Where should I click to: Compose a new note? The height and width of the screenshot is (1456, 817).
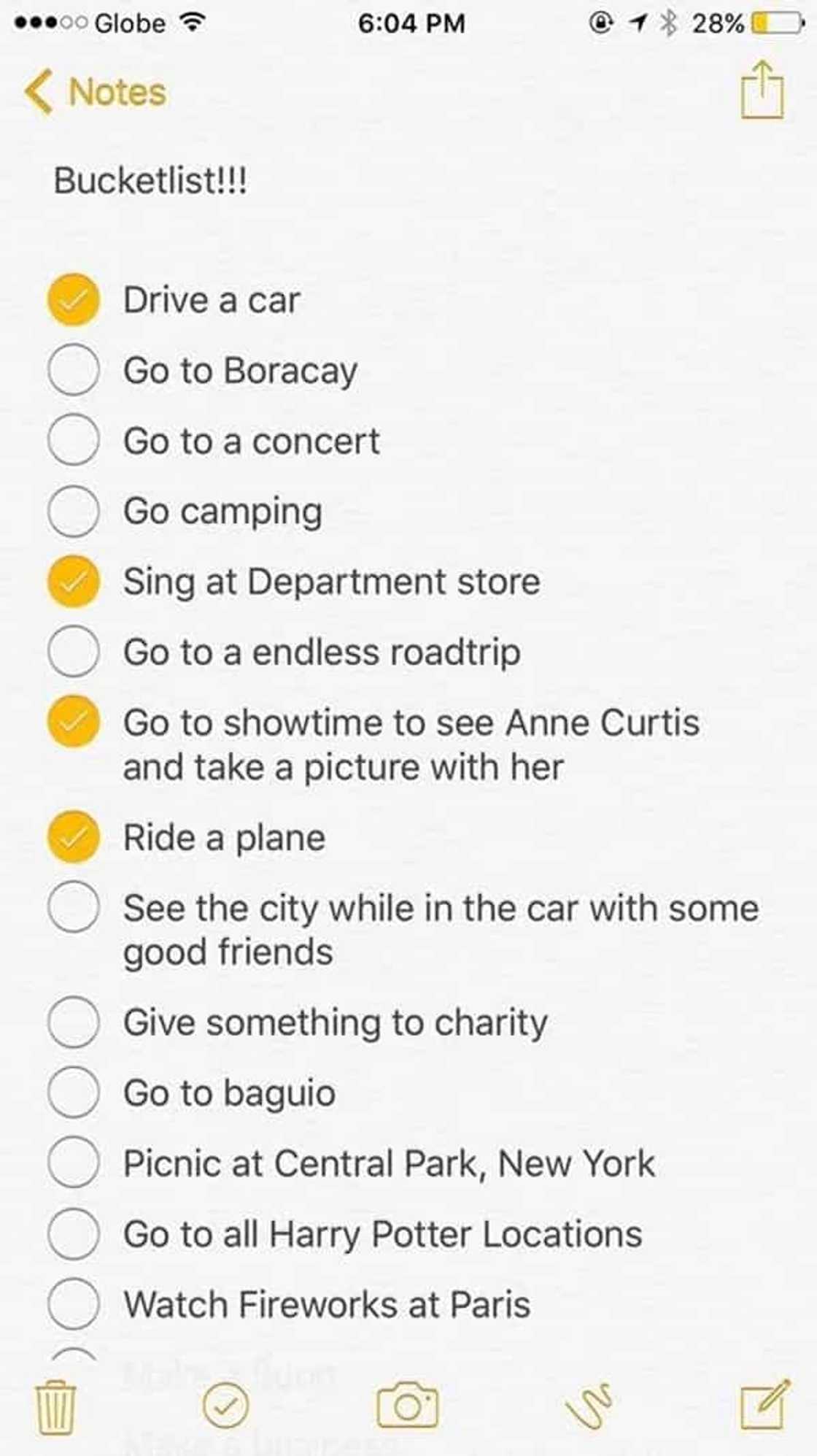coord(764,1405)
